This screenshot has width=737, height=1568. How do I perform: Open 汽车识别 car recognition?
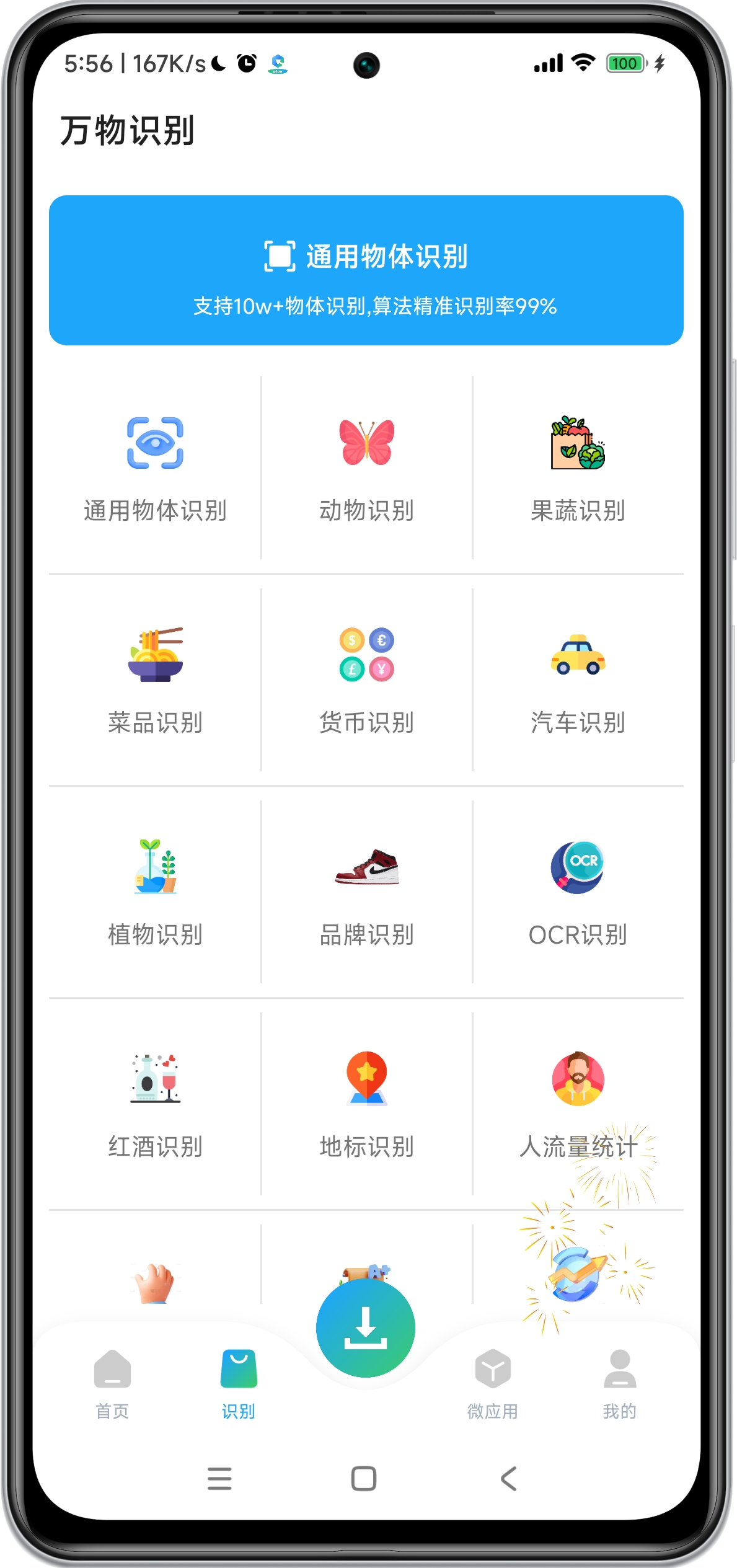[x=578, y=681]
